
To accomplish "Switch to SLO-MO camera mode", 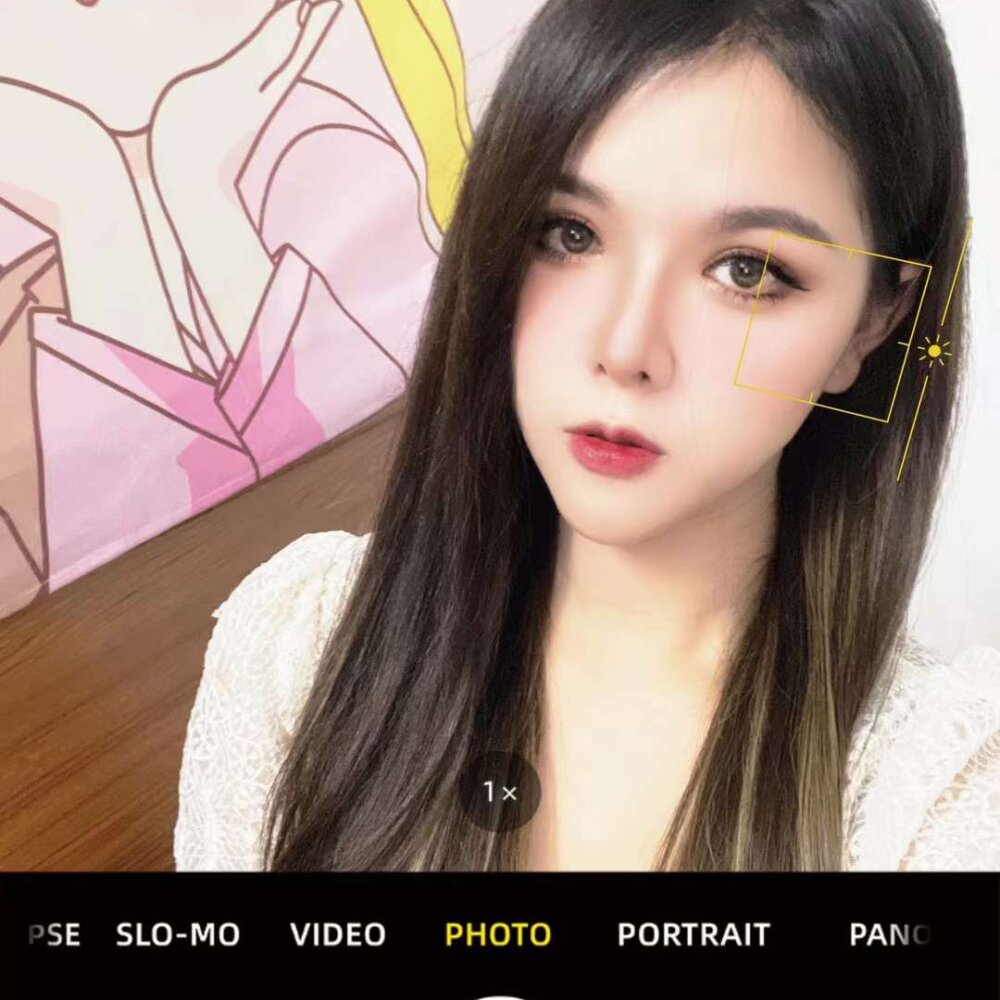I will pos(178,935).
